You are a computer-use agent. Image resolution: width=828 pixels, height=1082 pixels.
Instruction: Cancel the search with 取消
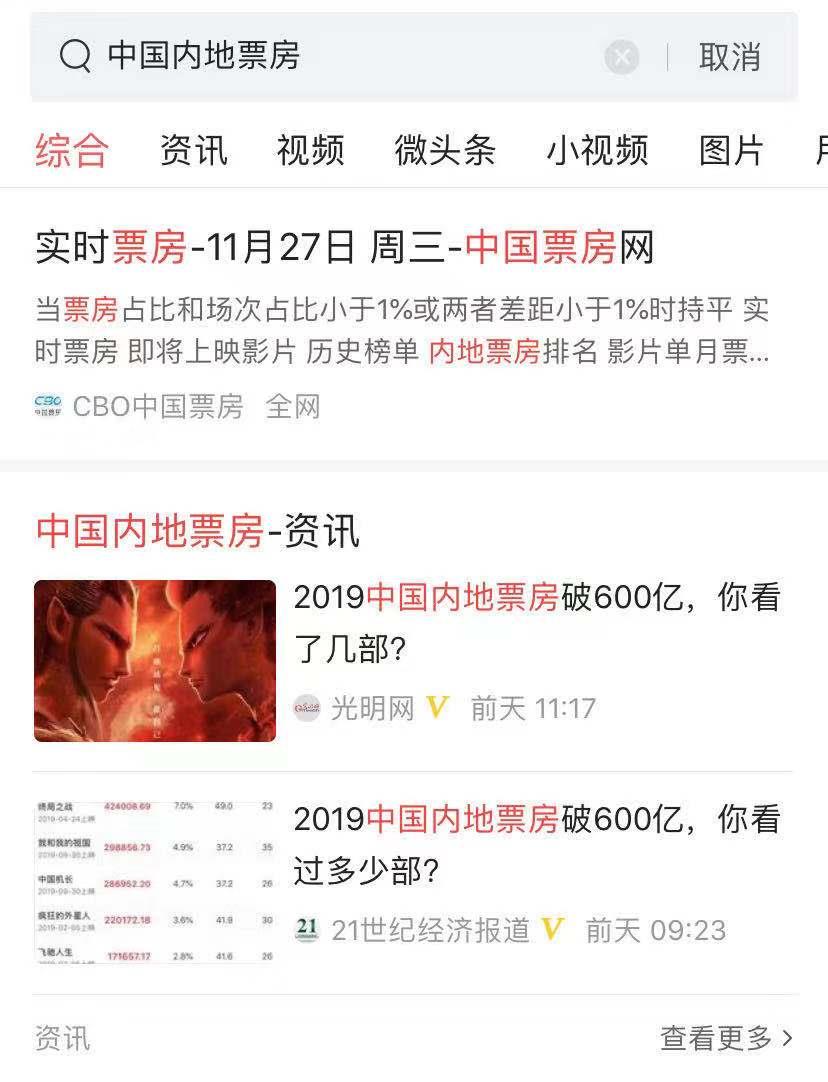(x=729, y=57)
